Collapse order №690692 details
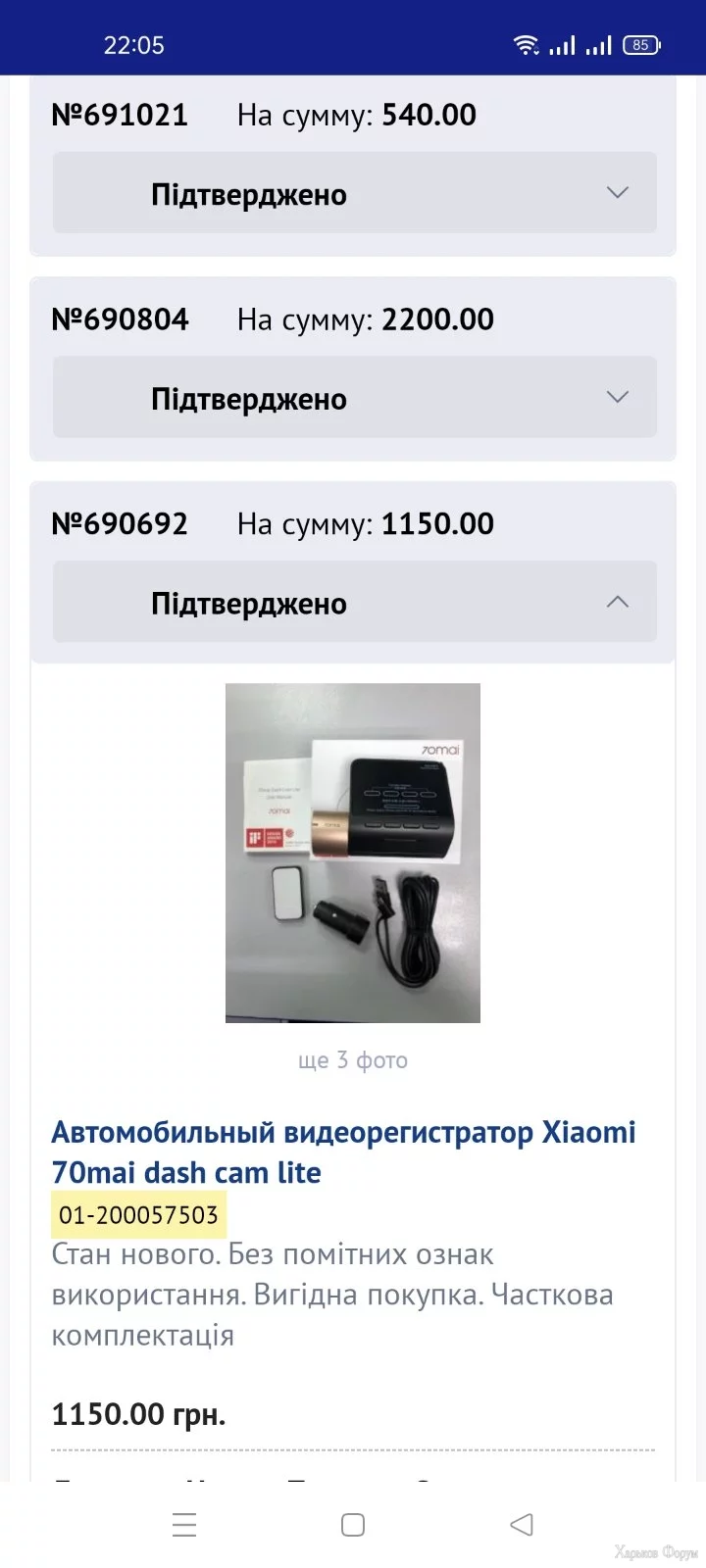This screenshot has width=706, height=1568. pos(617,603)
